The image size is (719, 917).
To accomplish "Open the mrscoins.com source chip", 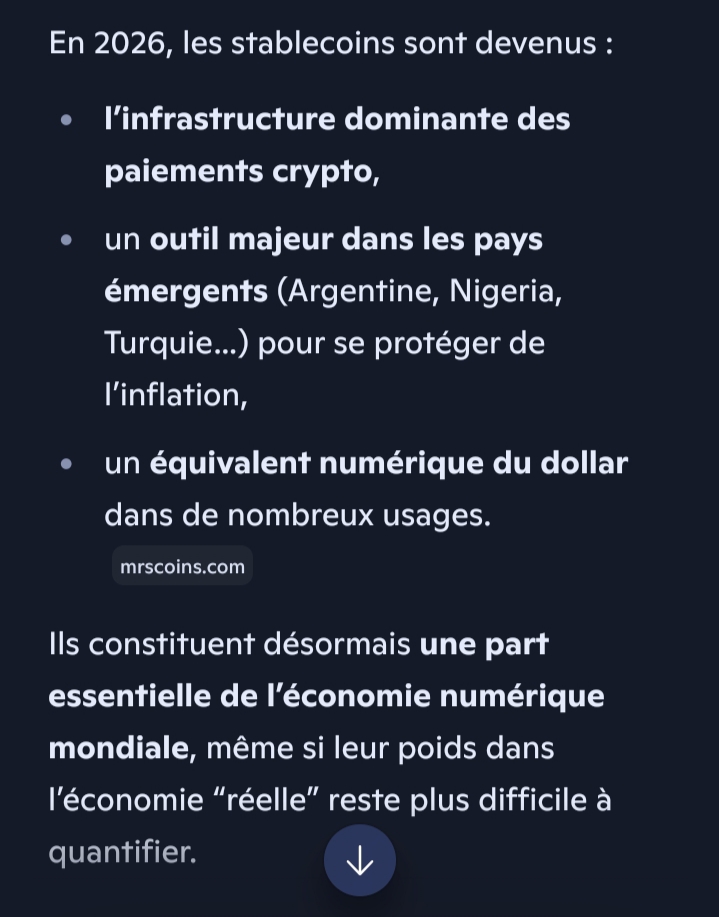I will pos(182,566).
